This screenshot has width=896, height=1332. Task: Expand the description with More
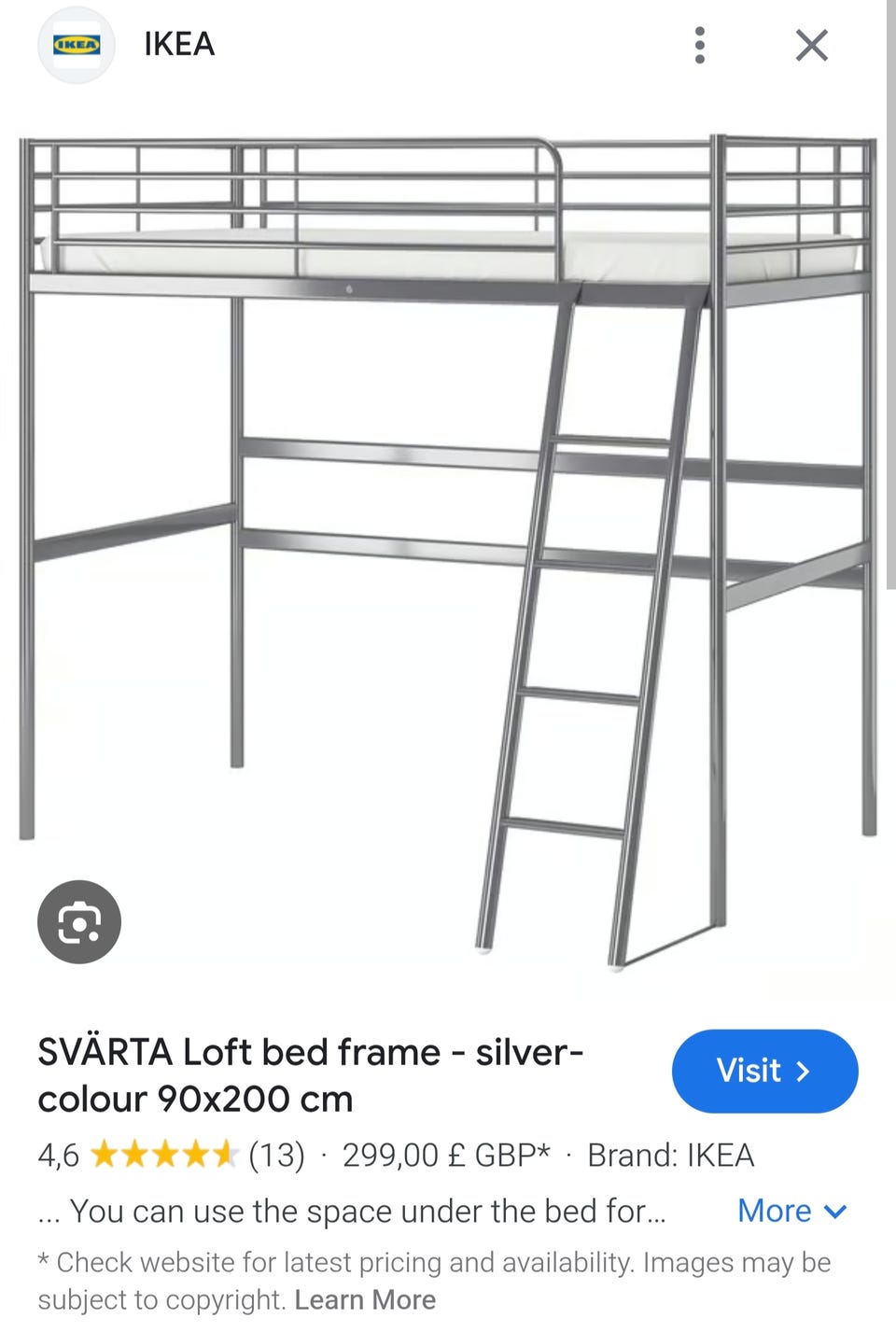tap(791, 1211)
